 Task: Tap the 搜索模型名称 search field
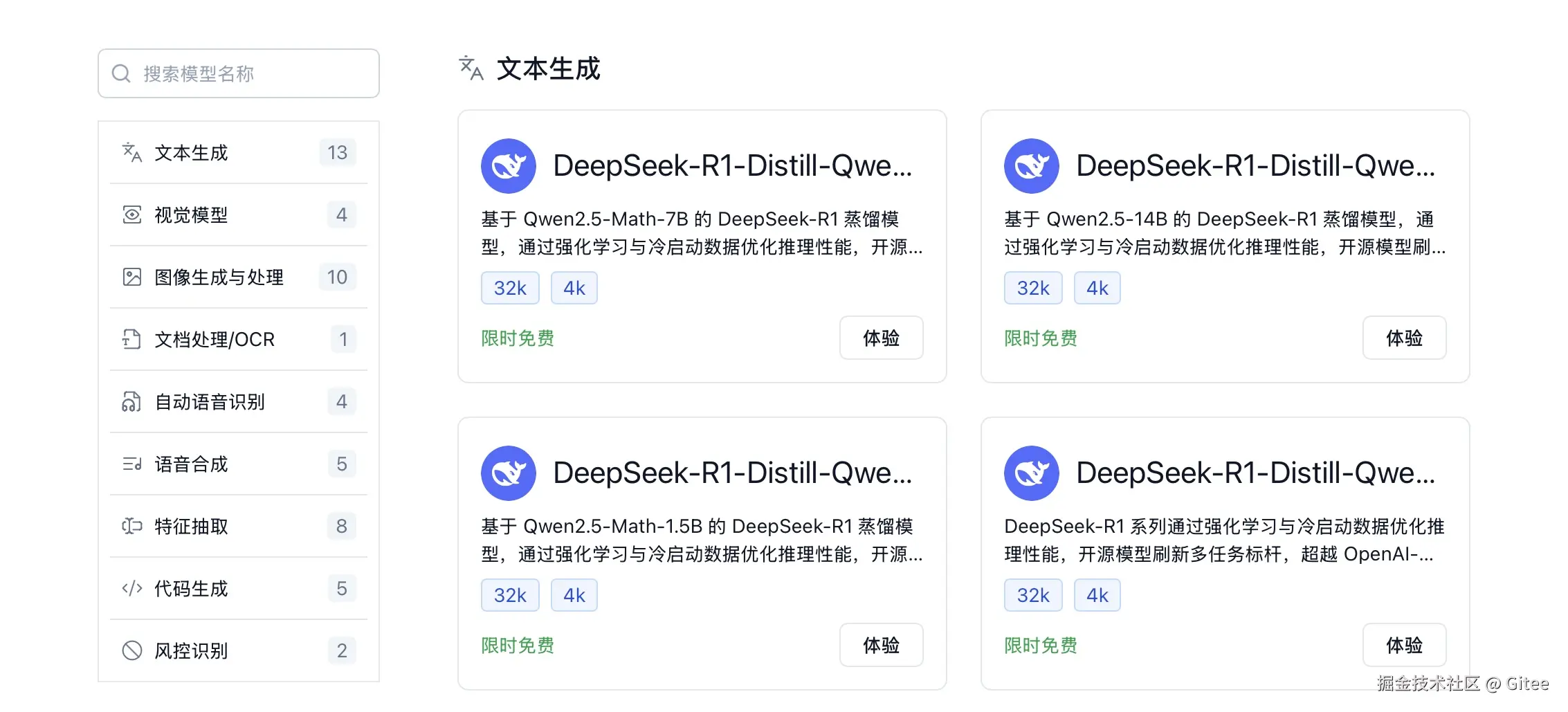pos(239,73)
